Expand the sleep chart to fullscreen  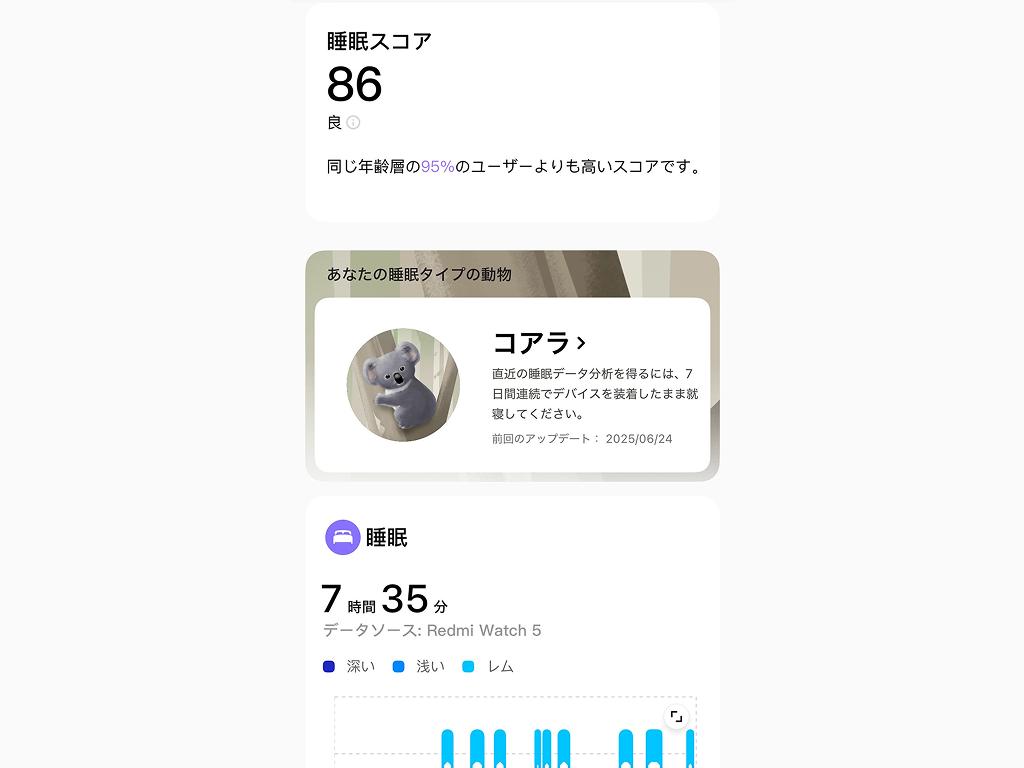pyautogui.click(x=677, y=716)
